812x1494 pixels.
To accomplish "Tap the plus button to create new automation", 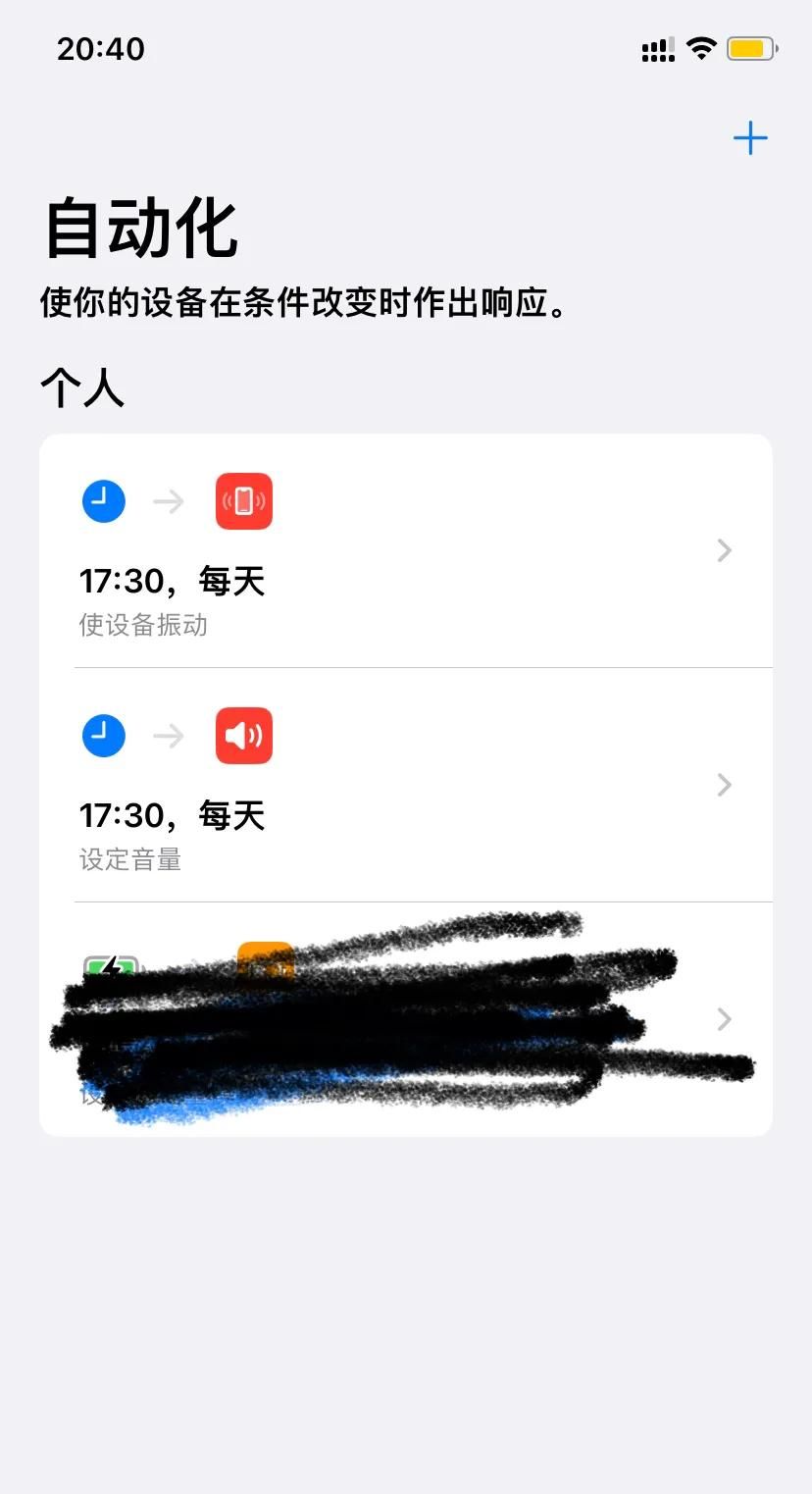I will 749,137.
